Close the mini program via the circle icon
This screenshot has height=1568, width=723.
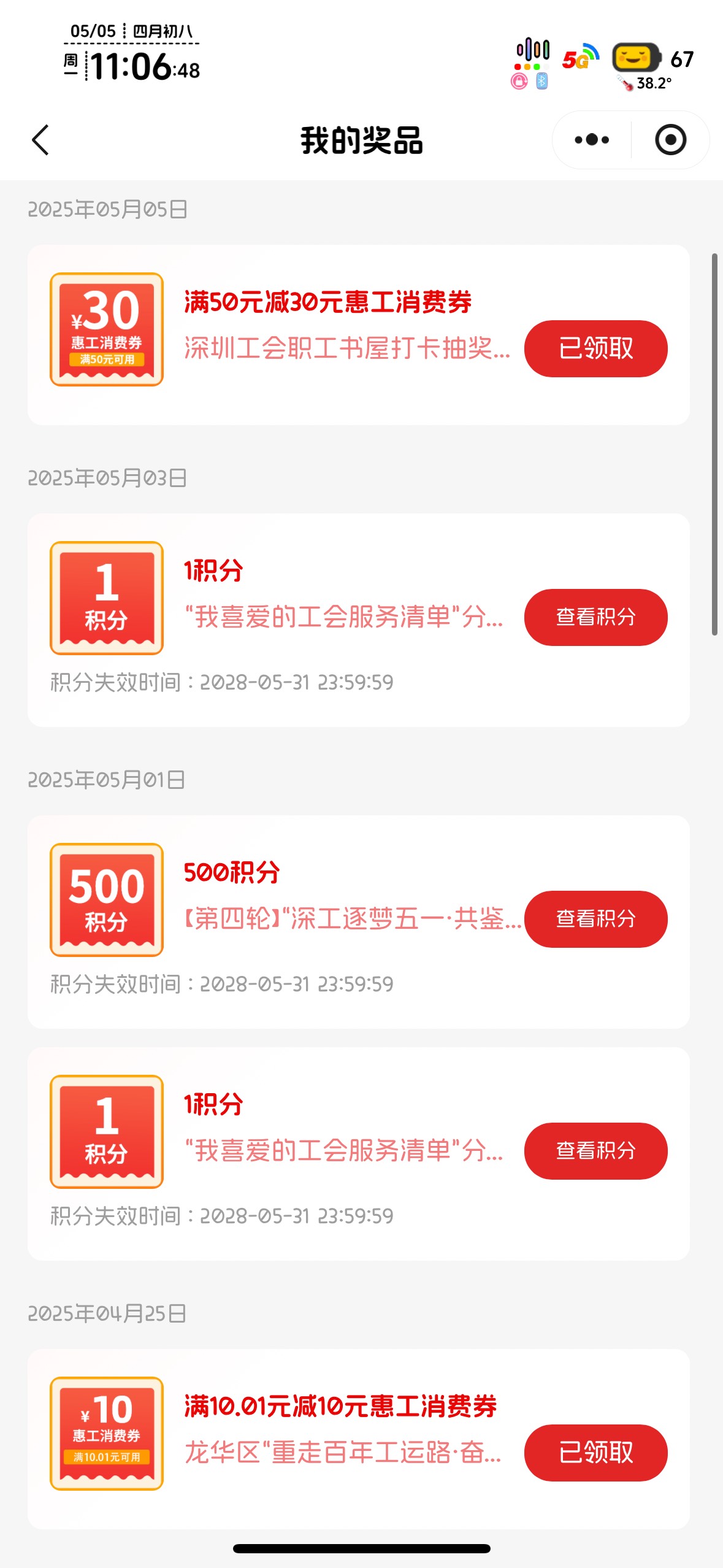click(x=670, y=140)
